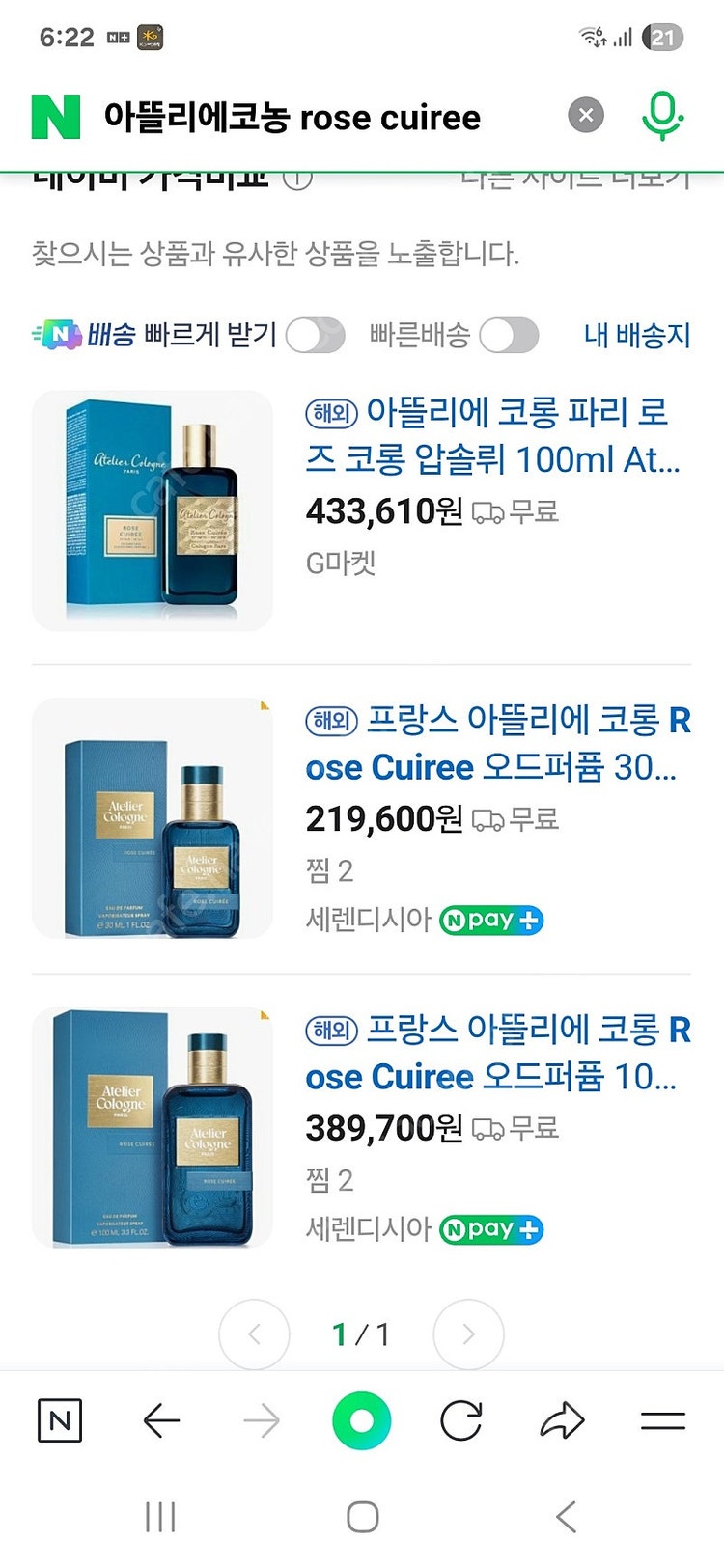Open voice search with the microphone icon

tap(662, 115)
